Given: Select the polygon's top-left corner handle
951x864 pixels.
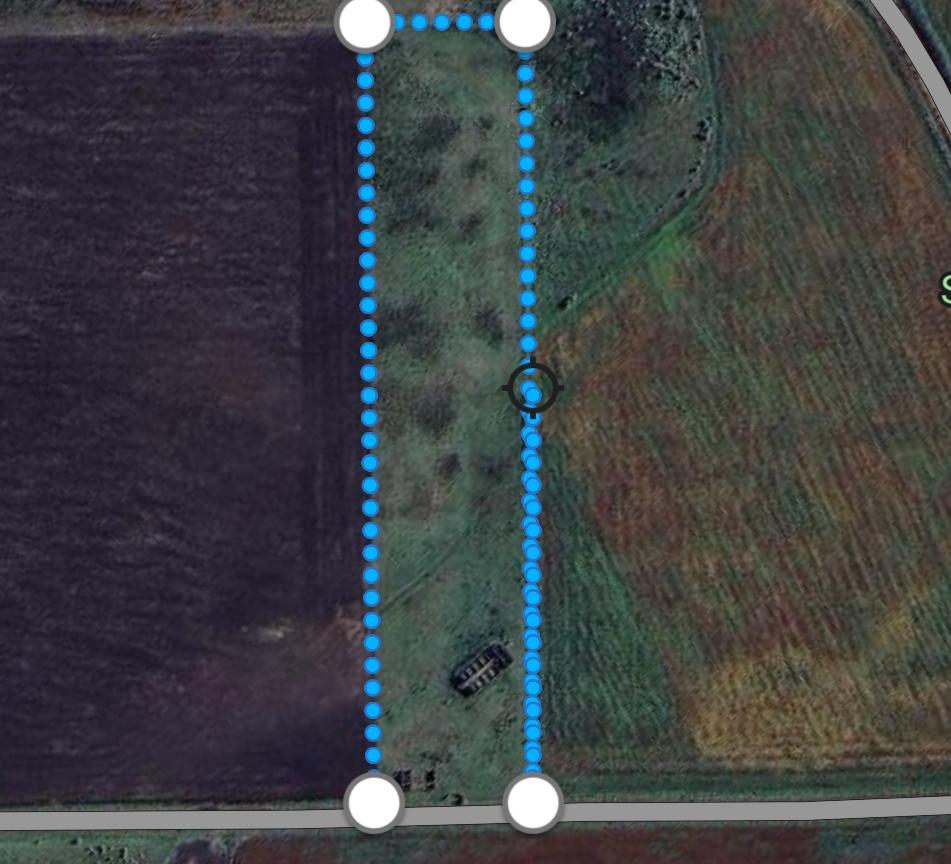Looking at the screenshot, I should coord(364,24).
